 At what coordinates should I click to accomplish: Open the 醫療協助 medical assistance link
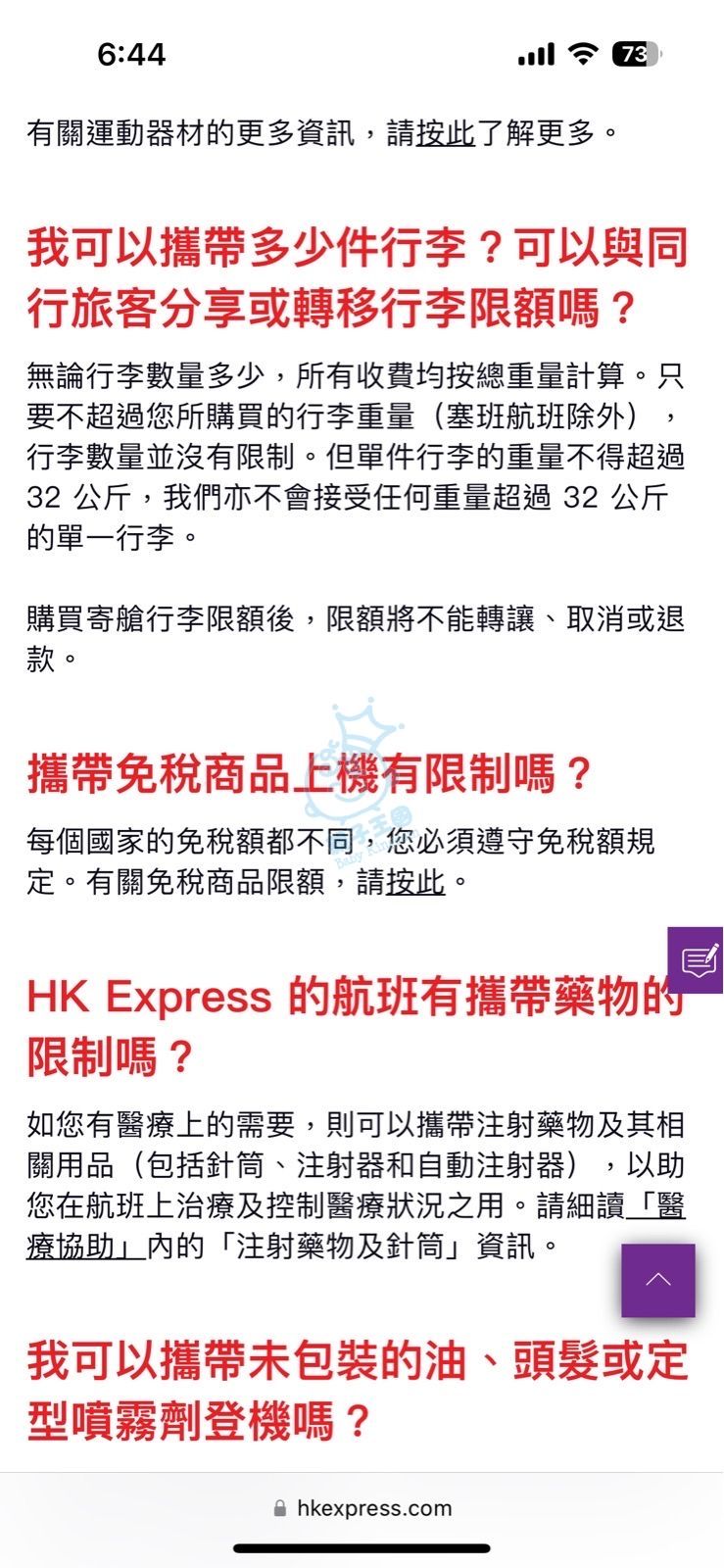tap(86, 1247)
